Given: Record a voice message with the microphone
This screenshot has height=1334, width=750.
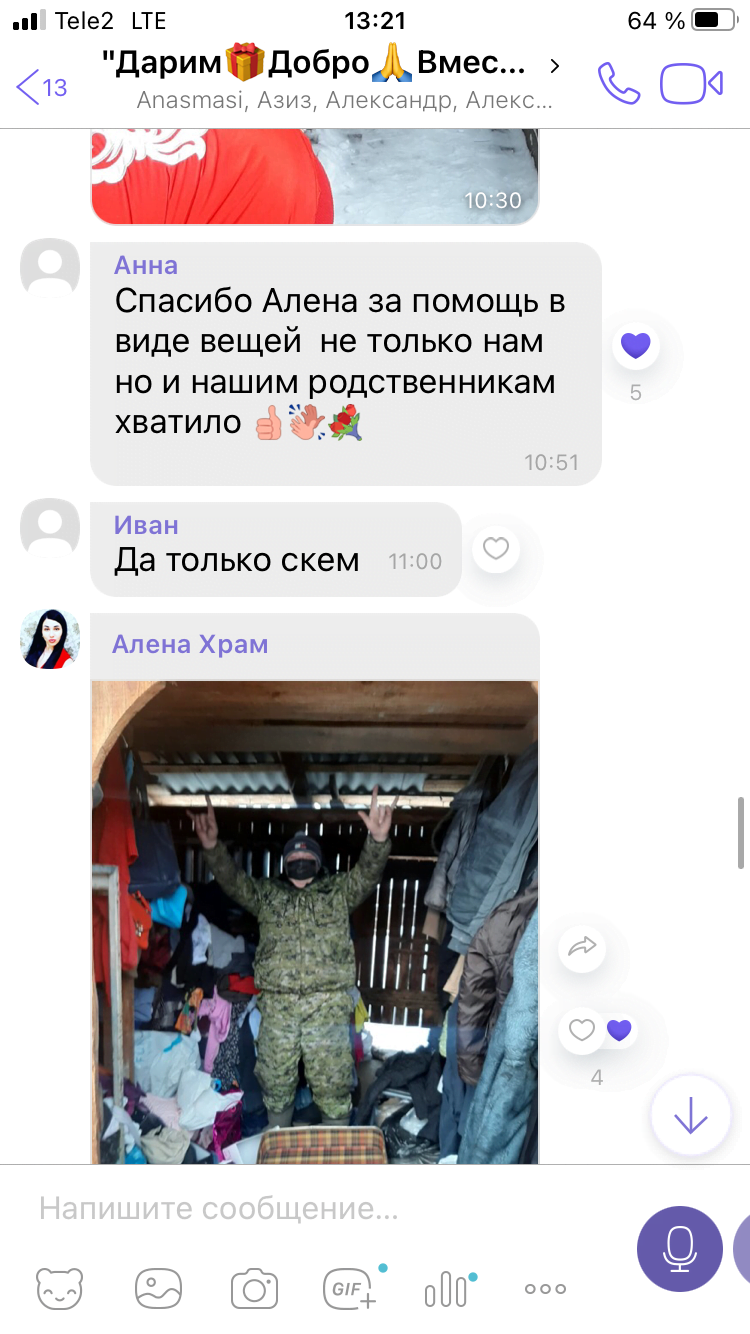Looking at the screenshot, I should pyautogui.click(x=680, y=1248).
